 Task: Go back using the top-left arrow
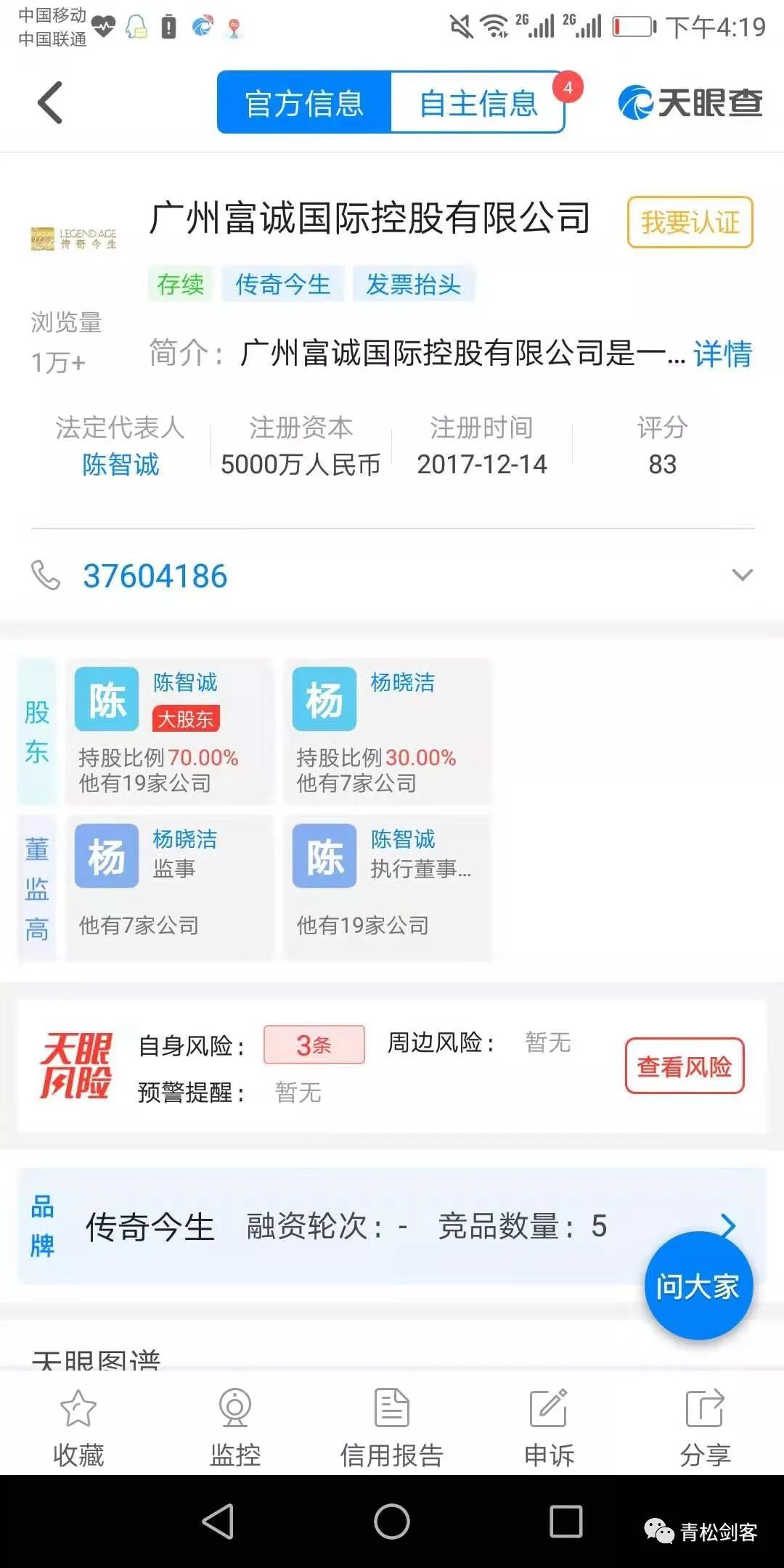[50, 103]
